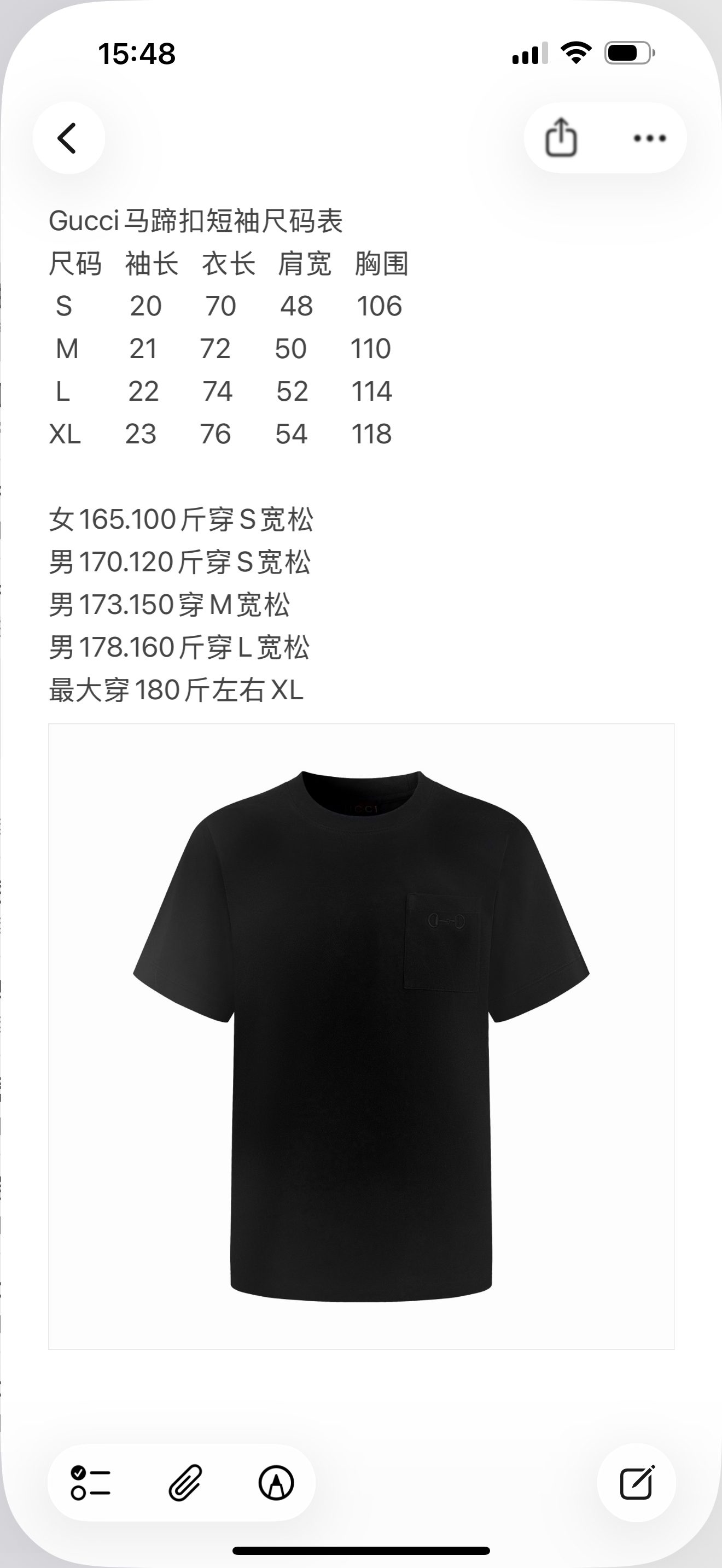Tap the 胸围 column header text

tap(382, 264)
